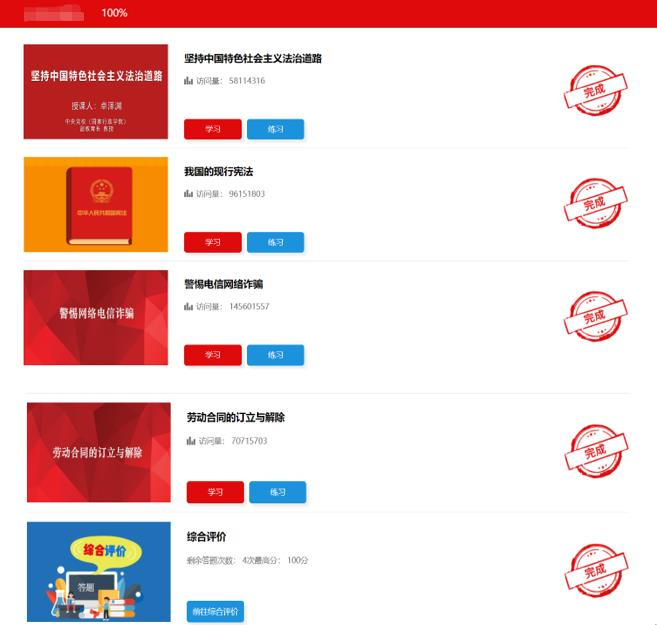The image size is (657, 625).
Task: Open 练习 for 劳动合同的订立与解除
Action: point(278,492)
